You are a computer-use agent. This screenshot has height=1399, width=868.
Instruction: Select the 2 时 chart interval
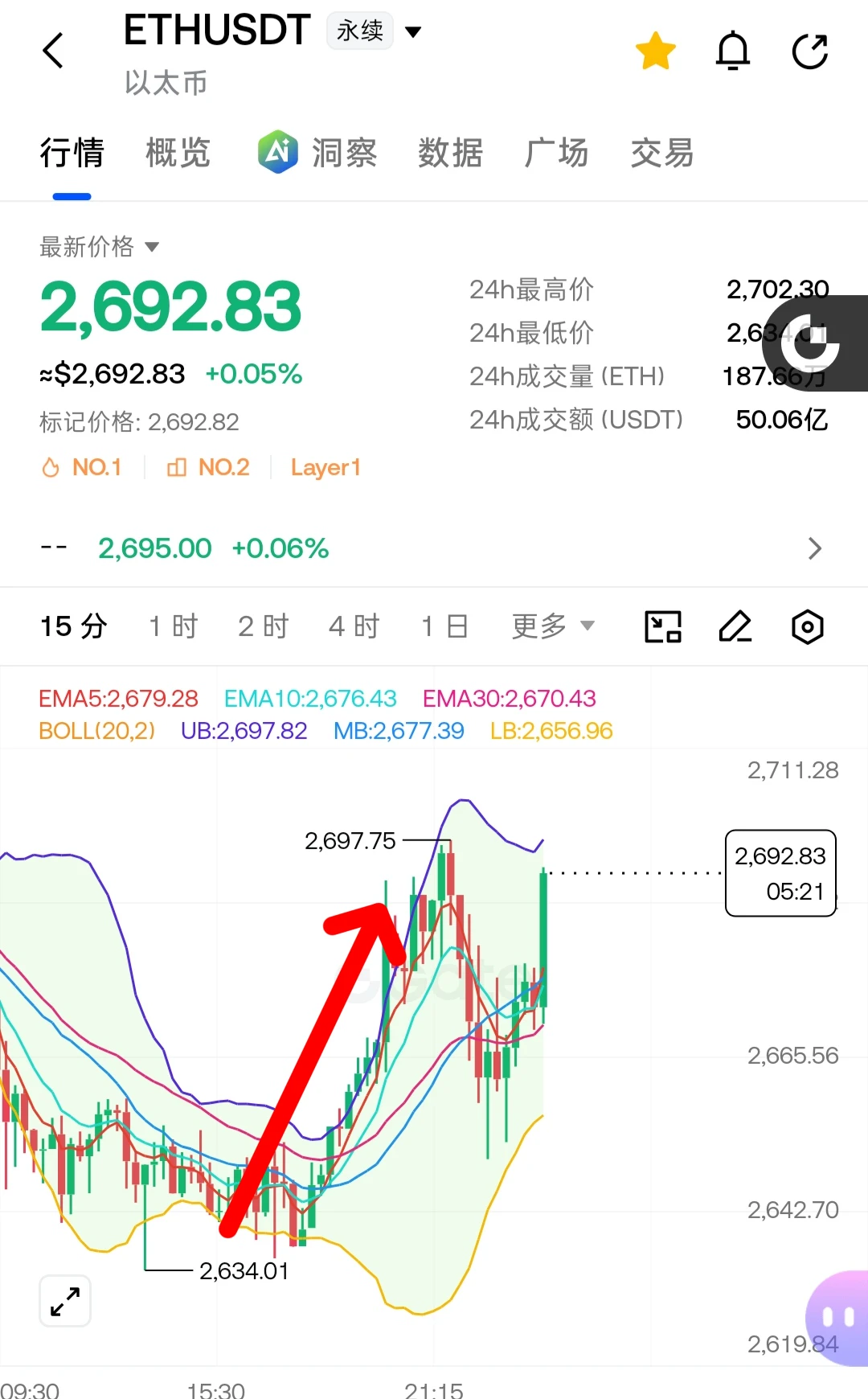pyautogui.click(x=264, y=626)
